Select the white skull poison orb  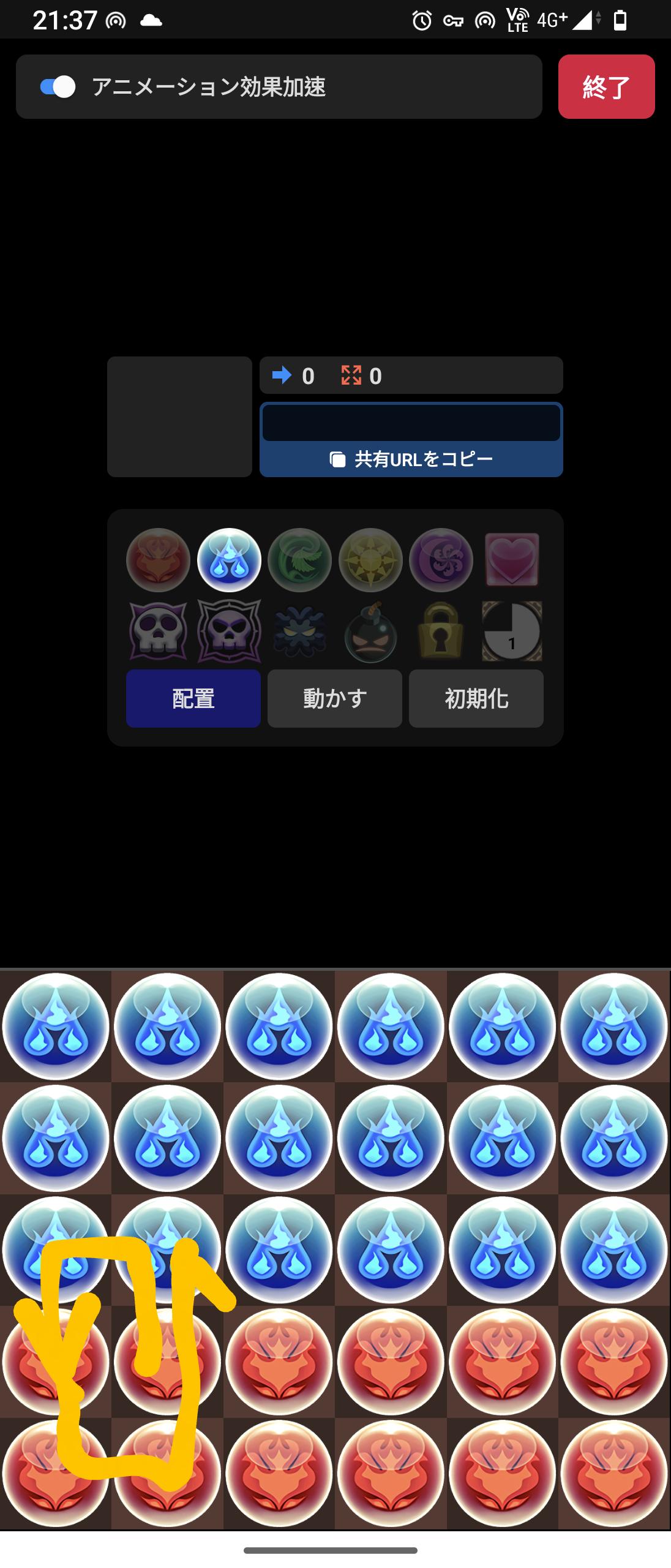point(159,632)
